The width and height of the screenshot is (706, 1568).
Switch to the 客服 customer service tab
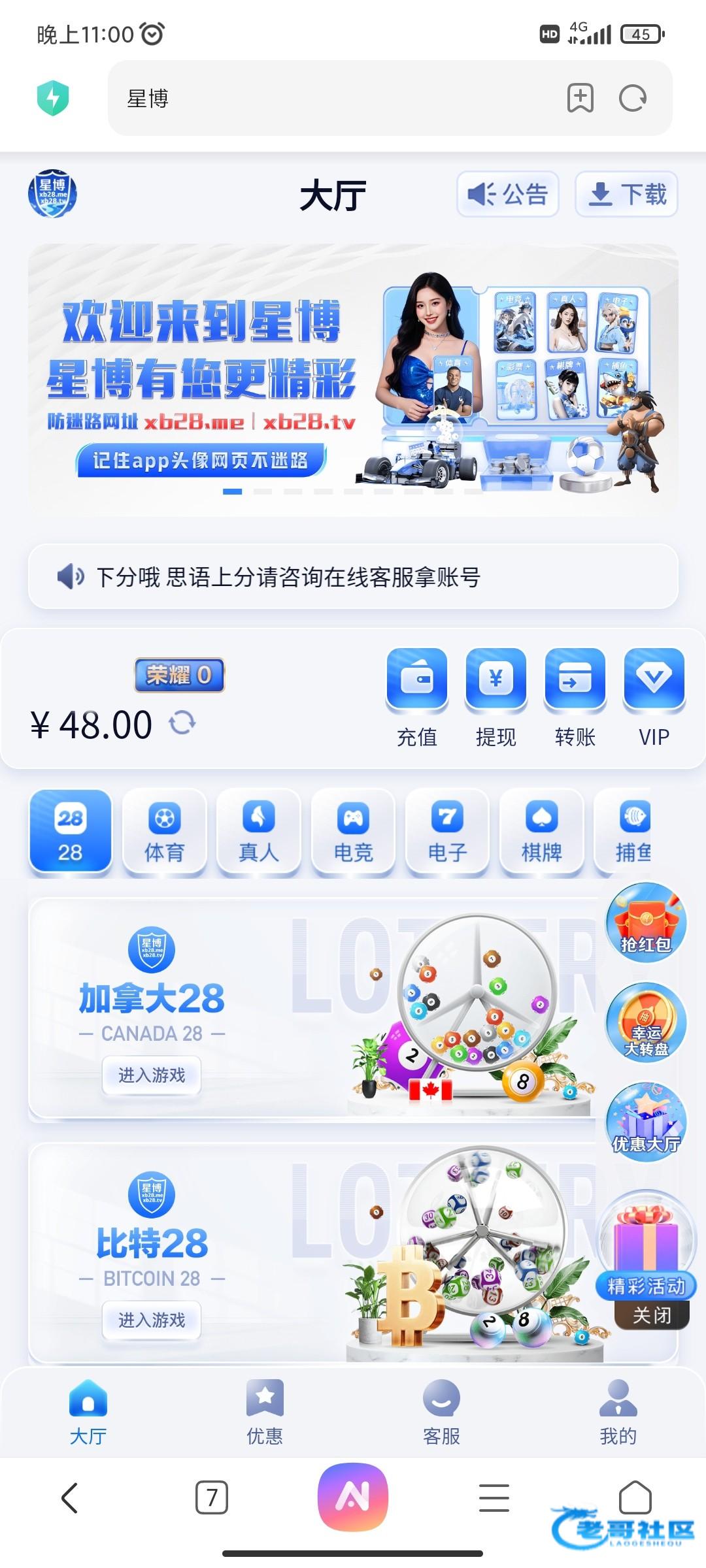pos(441,1411)
